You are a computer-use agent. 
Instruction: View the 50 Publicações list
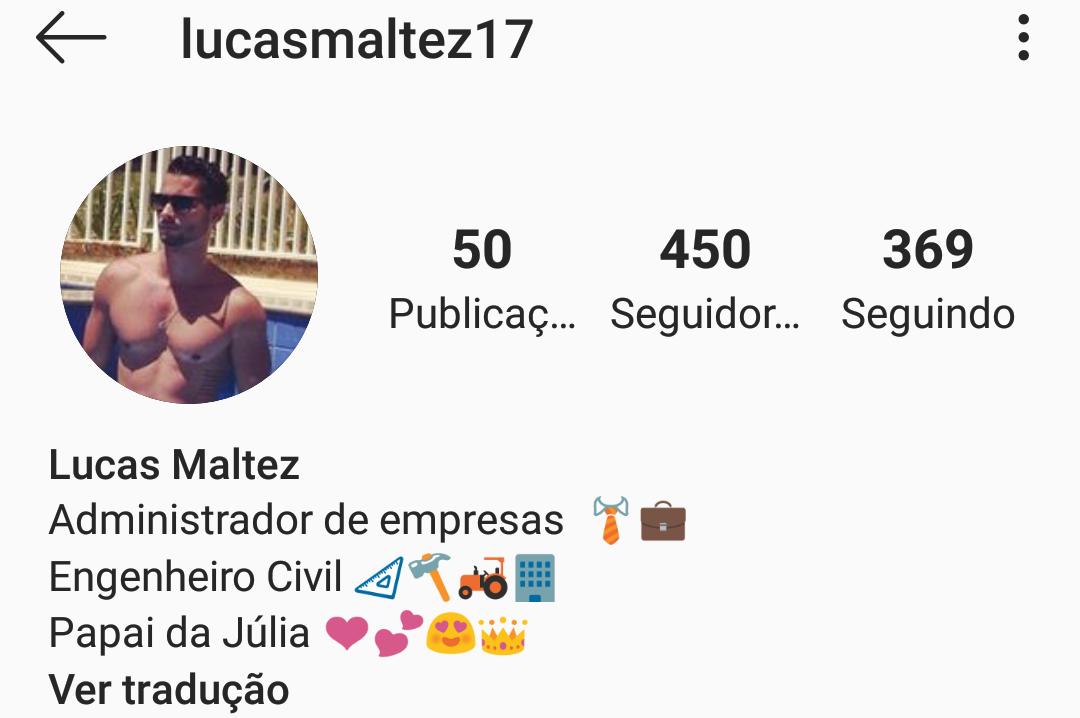click(x=482, y=281)
